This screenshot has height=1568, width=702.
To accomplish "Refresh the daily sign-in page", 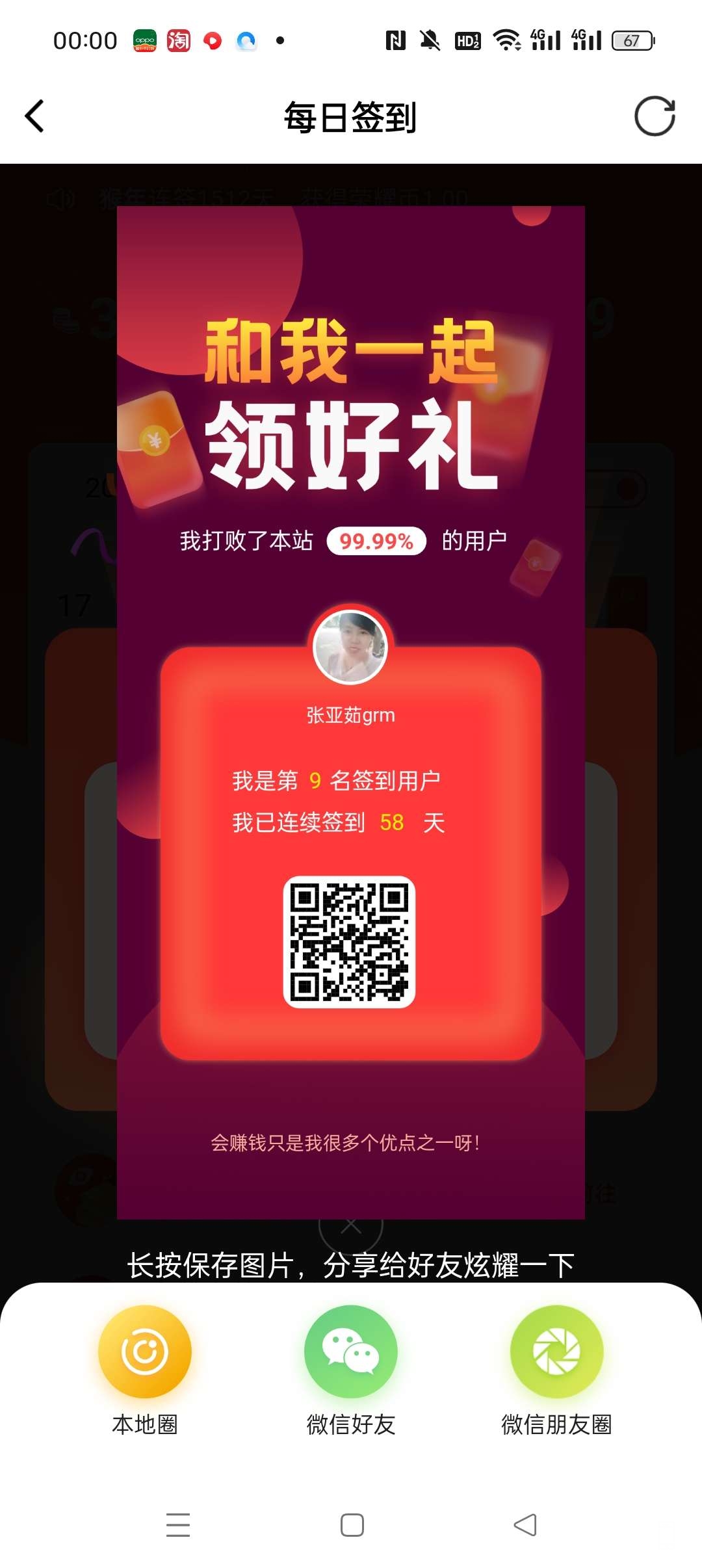I will pos(655,117).
